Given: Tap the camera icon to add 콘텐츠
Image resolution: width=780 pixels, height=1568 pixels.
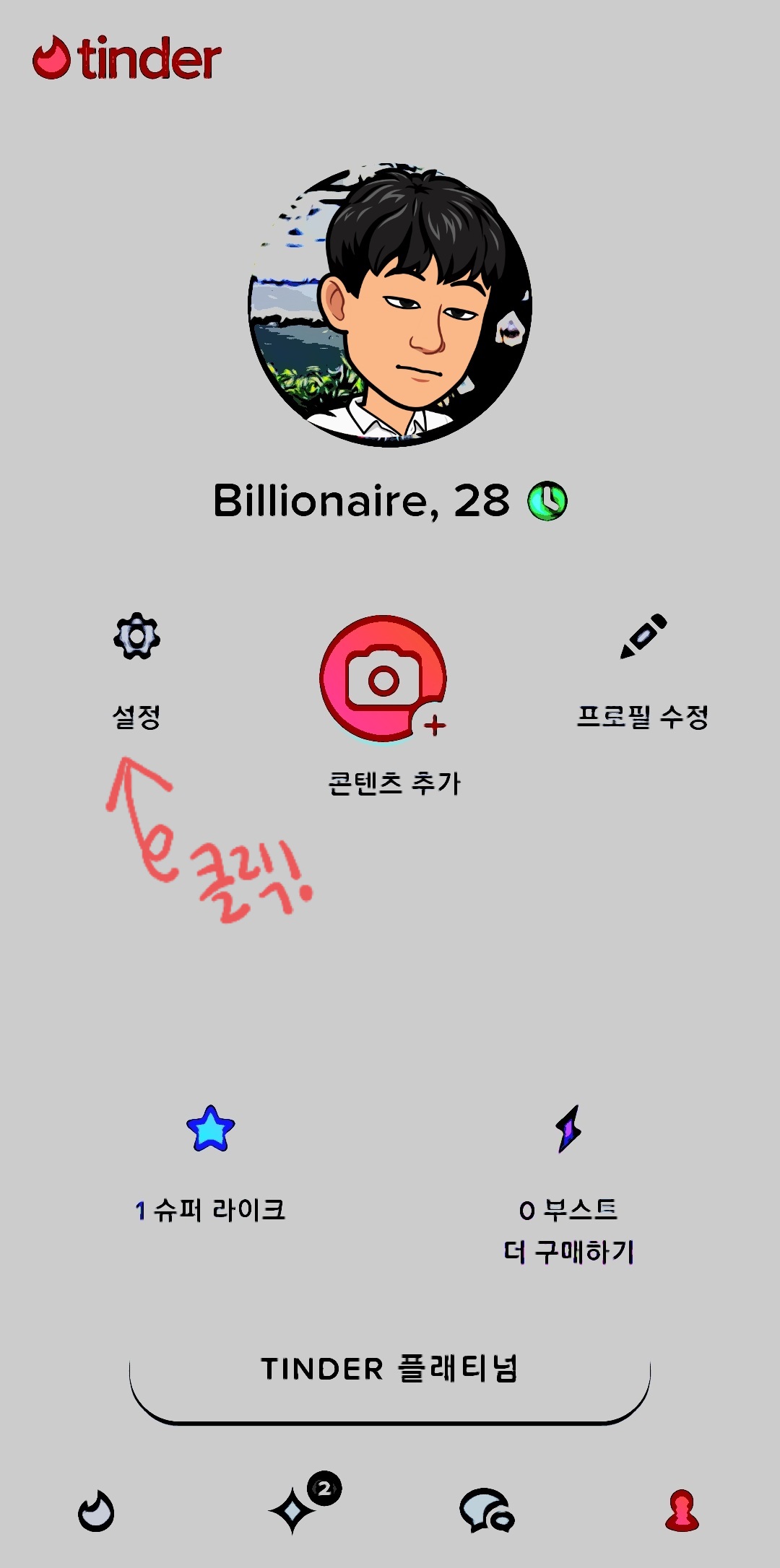Looking at the screenshot, I should [x=385, y=679].
